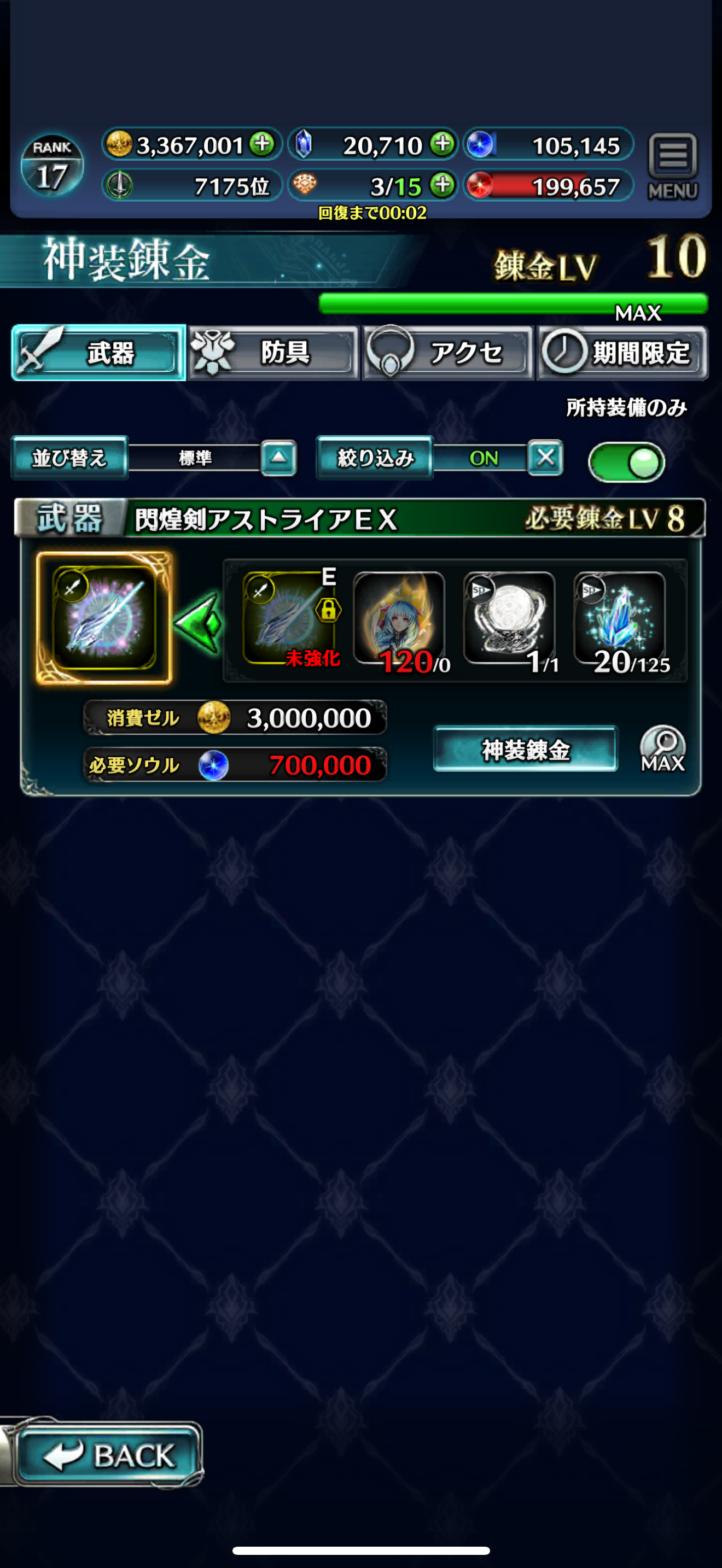
Task: Switch to the 期間限定 limited-time tab
Action: [x=622, y=353]
